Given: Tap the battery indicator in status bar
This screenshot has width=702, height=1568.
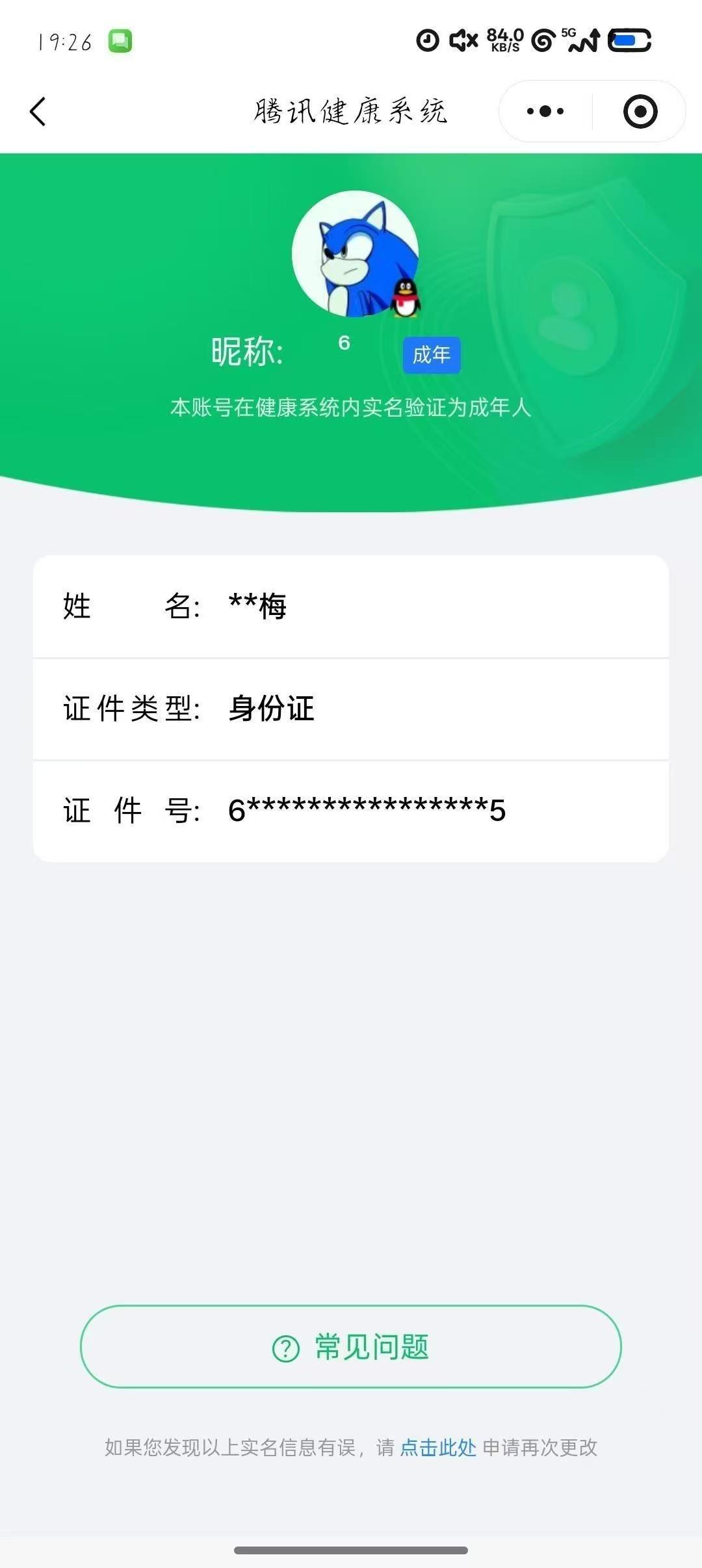Looking at the screenshot, I should [628, 40].
